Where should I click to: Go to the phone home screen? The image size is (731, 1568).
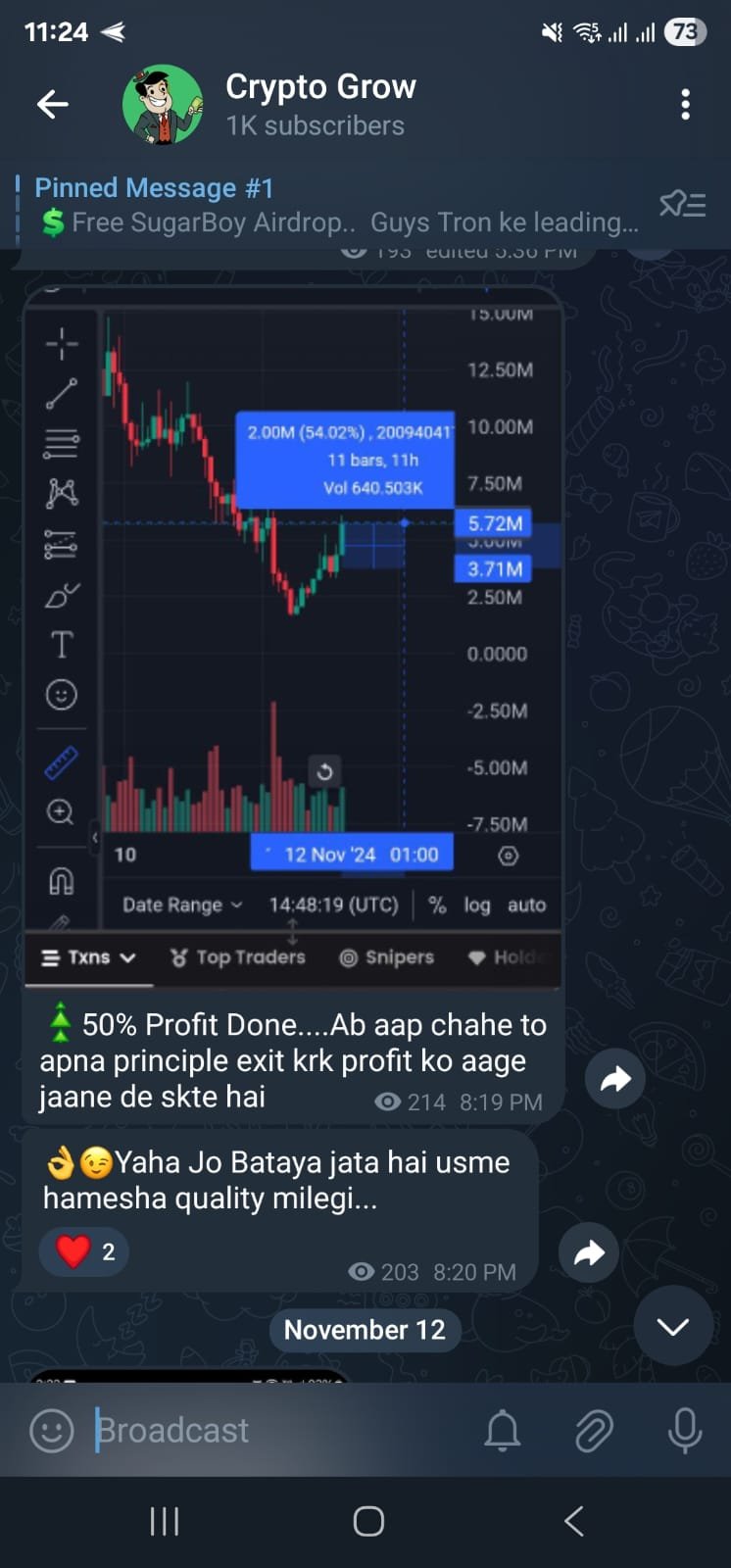pyautogui.click(x=368, y=1521)
